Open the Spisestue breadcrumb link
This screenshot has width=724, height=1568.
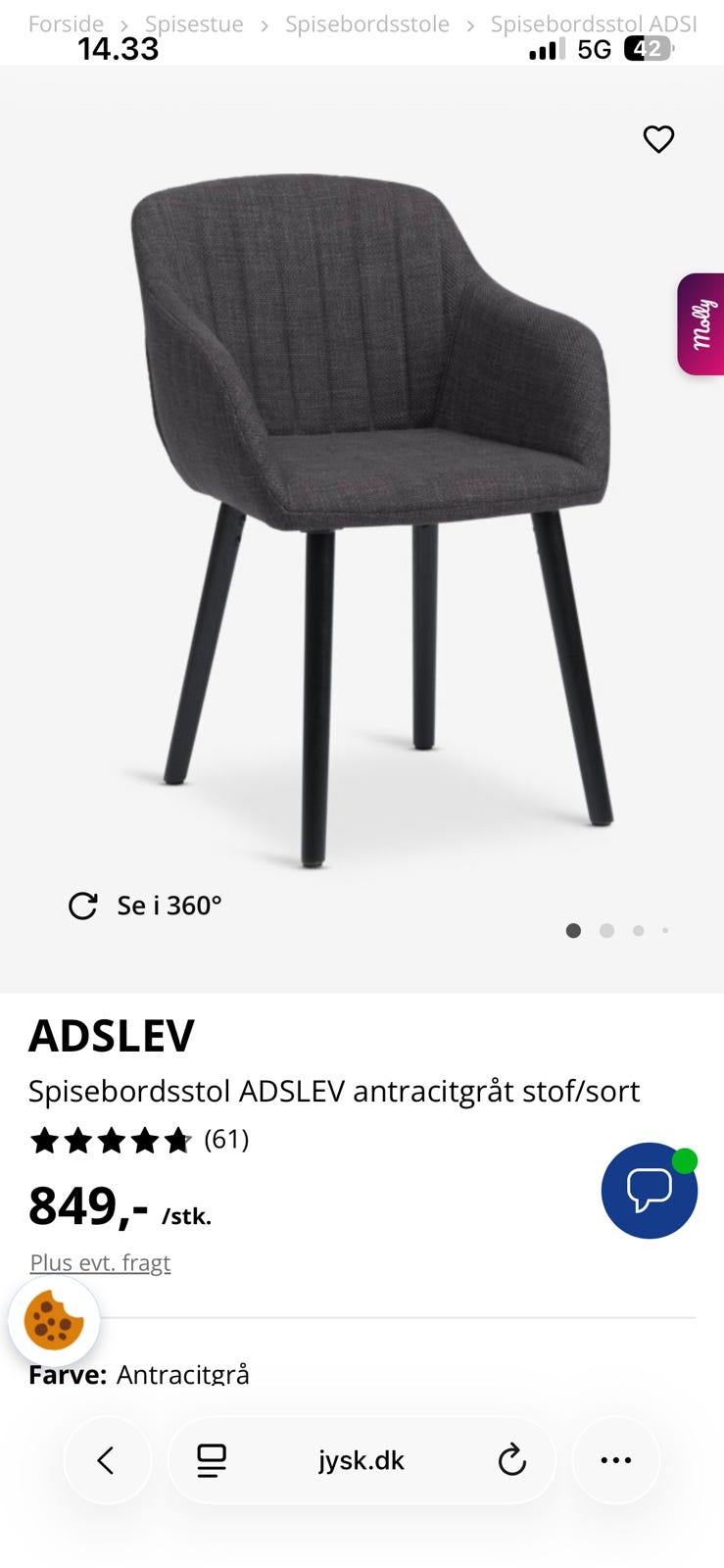(194, 24)
